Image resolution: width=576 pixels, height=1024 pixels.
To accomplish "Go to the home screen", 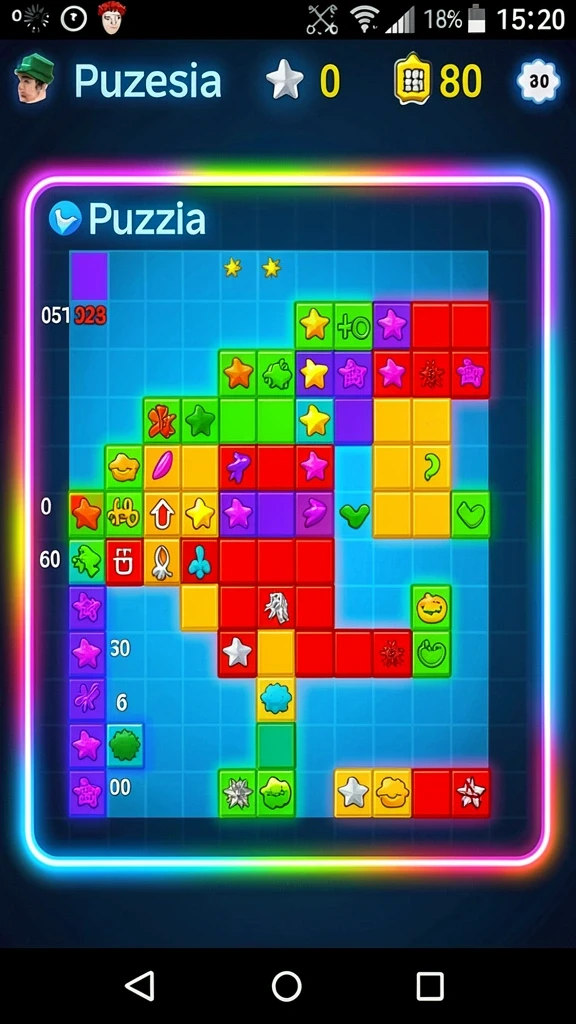I will (x=287, y=985).
